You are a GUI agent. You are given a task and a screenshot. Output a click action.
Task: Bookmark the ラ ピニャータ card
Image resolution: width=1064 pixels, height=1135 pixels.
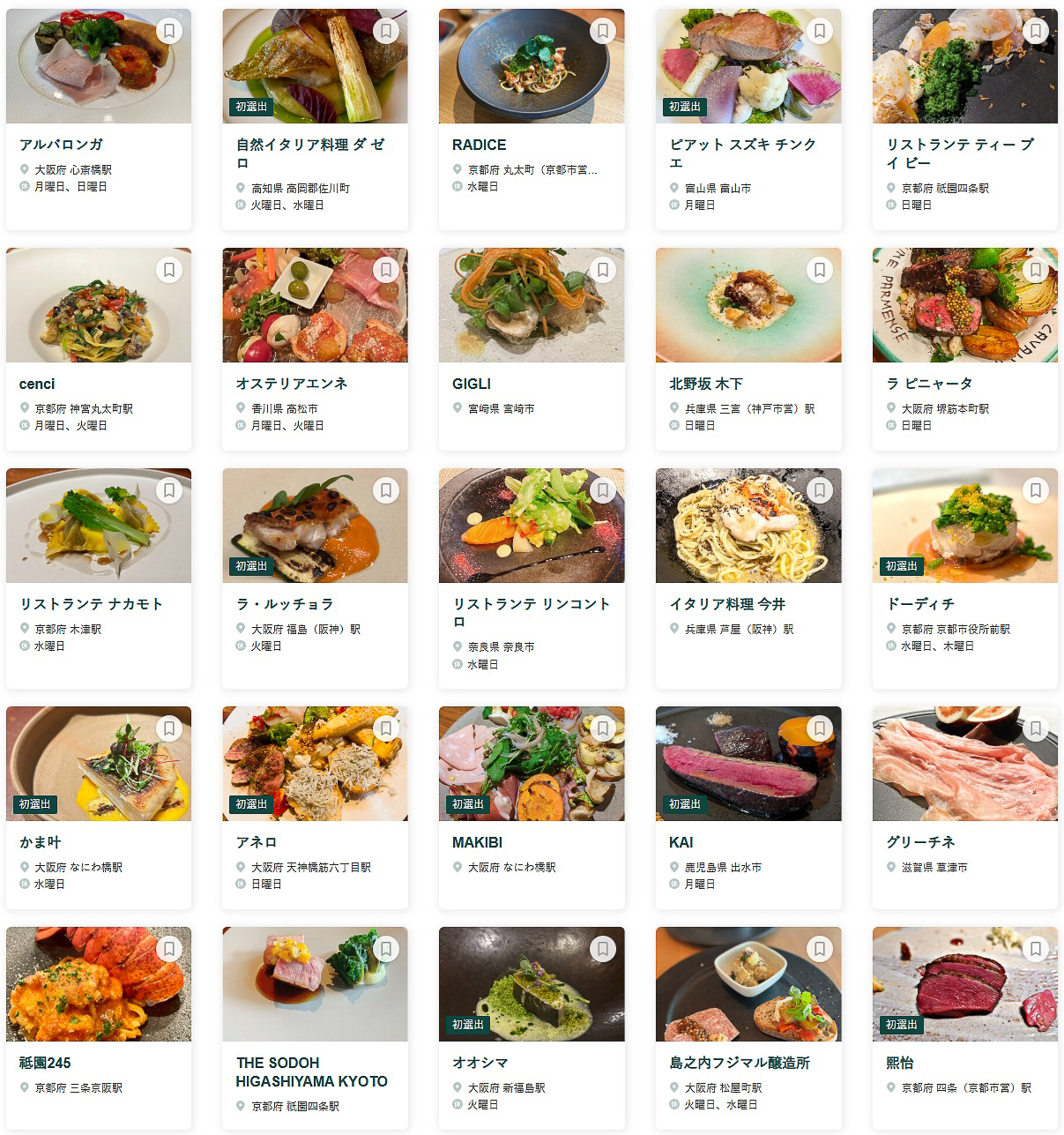click(1034, 269)
